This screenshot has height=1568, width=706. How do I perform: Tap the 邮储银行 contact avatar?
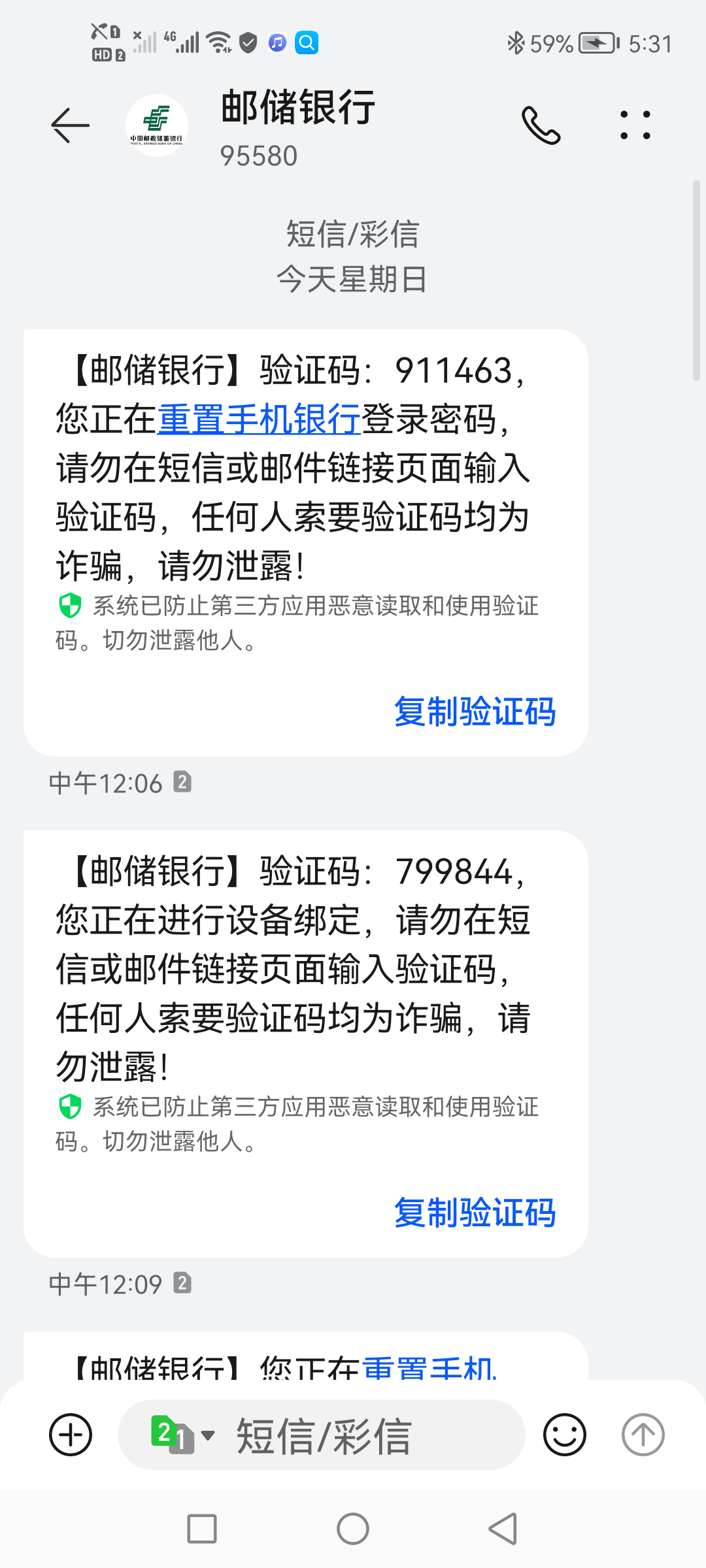pos(156,125)
